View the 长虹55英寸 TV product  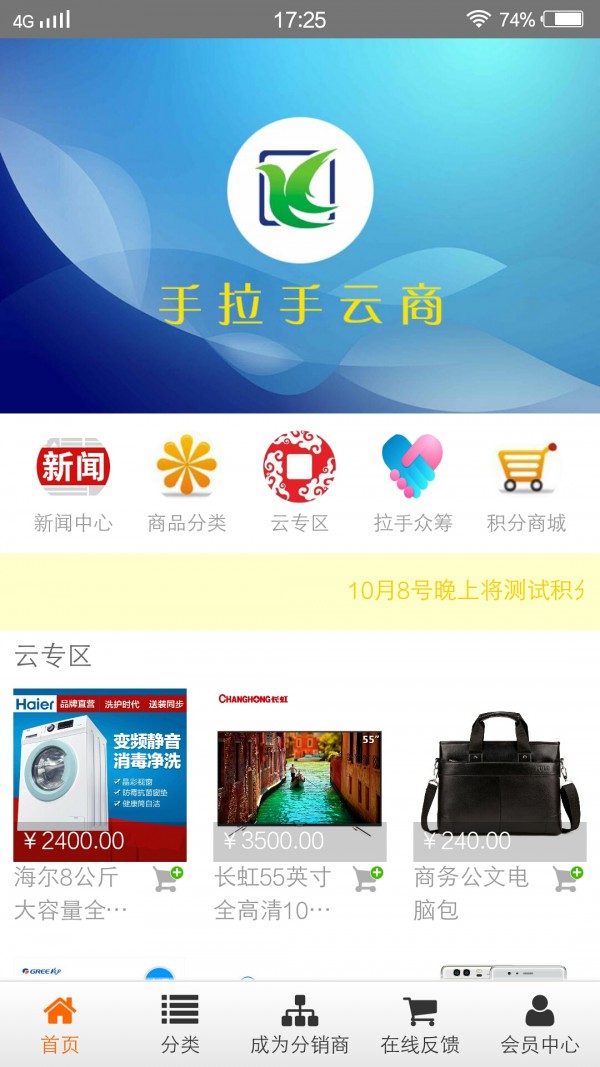click(300, 774)
